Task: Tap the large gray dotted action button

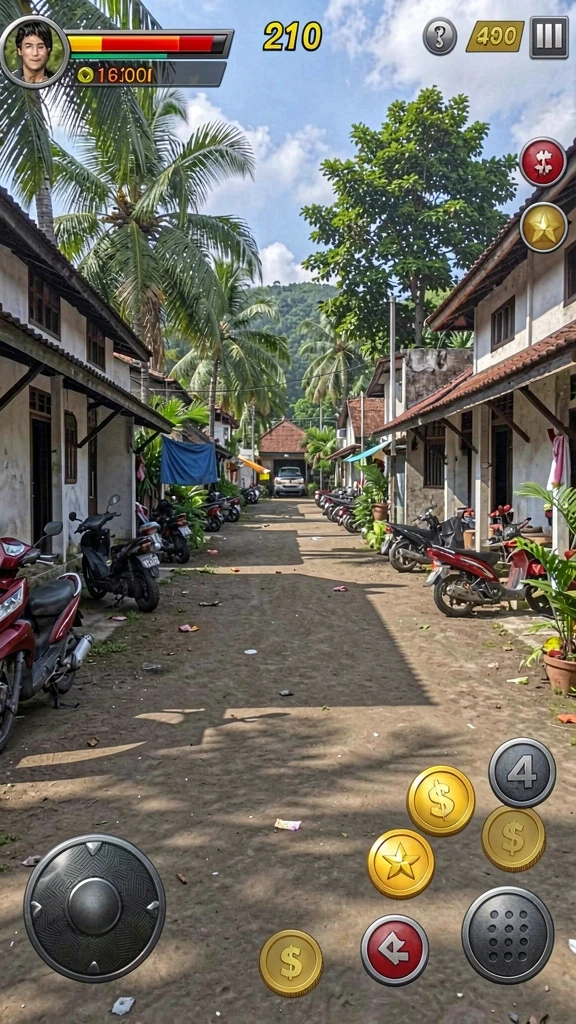Action: pos(507,935)
